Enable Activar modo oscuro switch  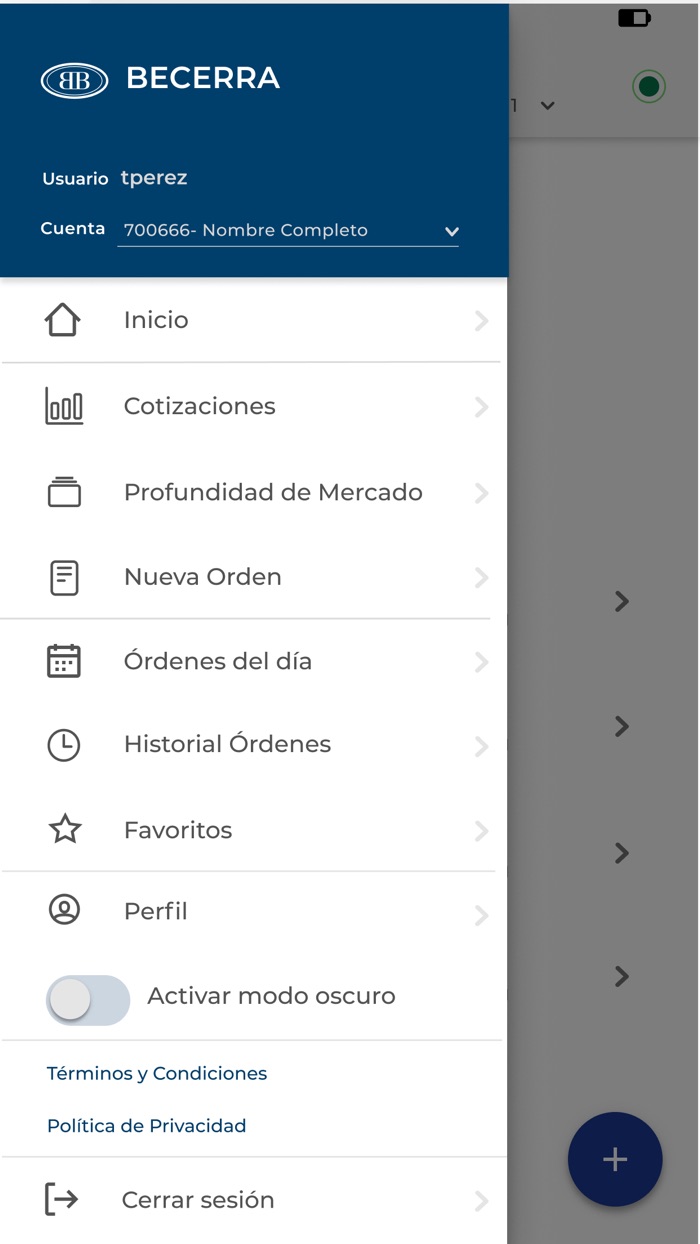88,999
